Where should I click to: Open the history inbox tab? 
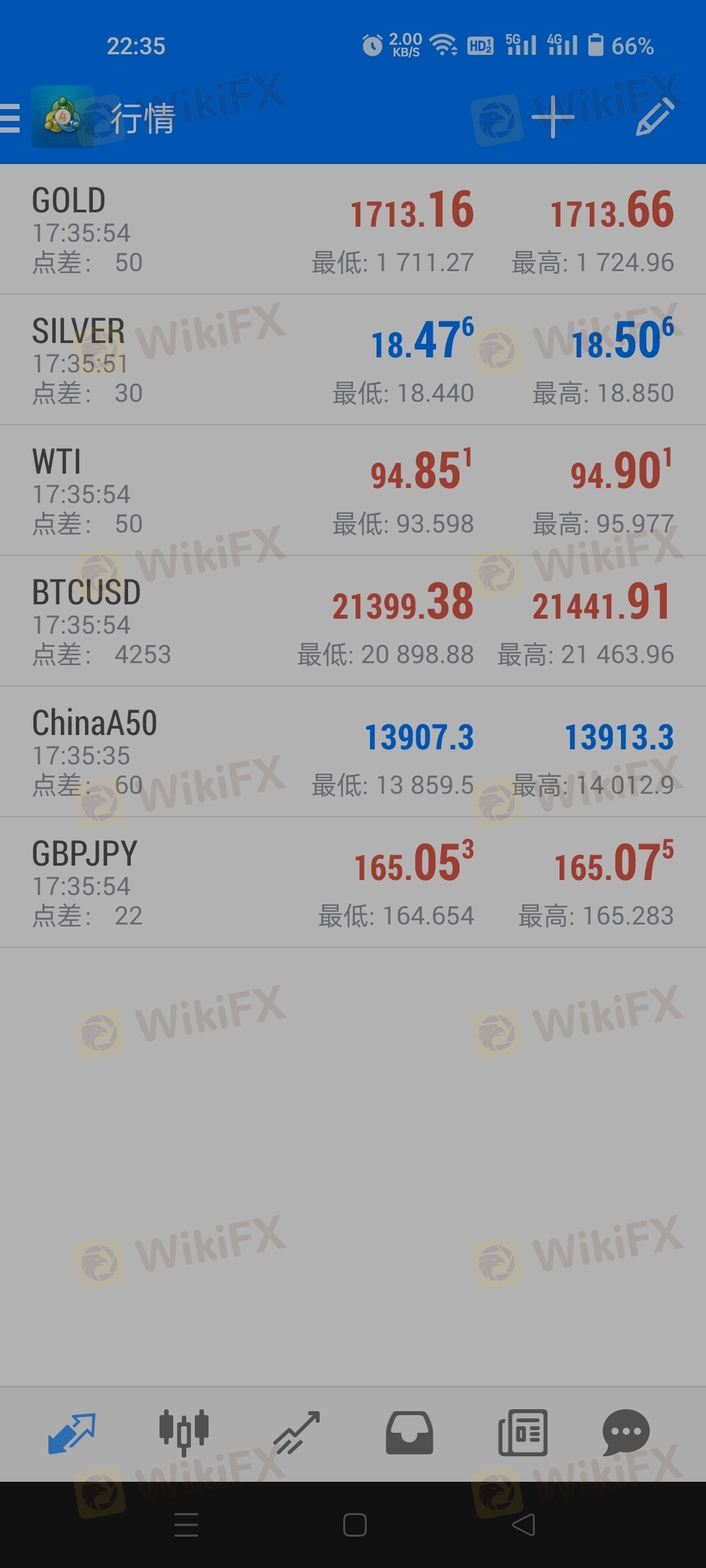(409, 1432)
